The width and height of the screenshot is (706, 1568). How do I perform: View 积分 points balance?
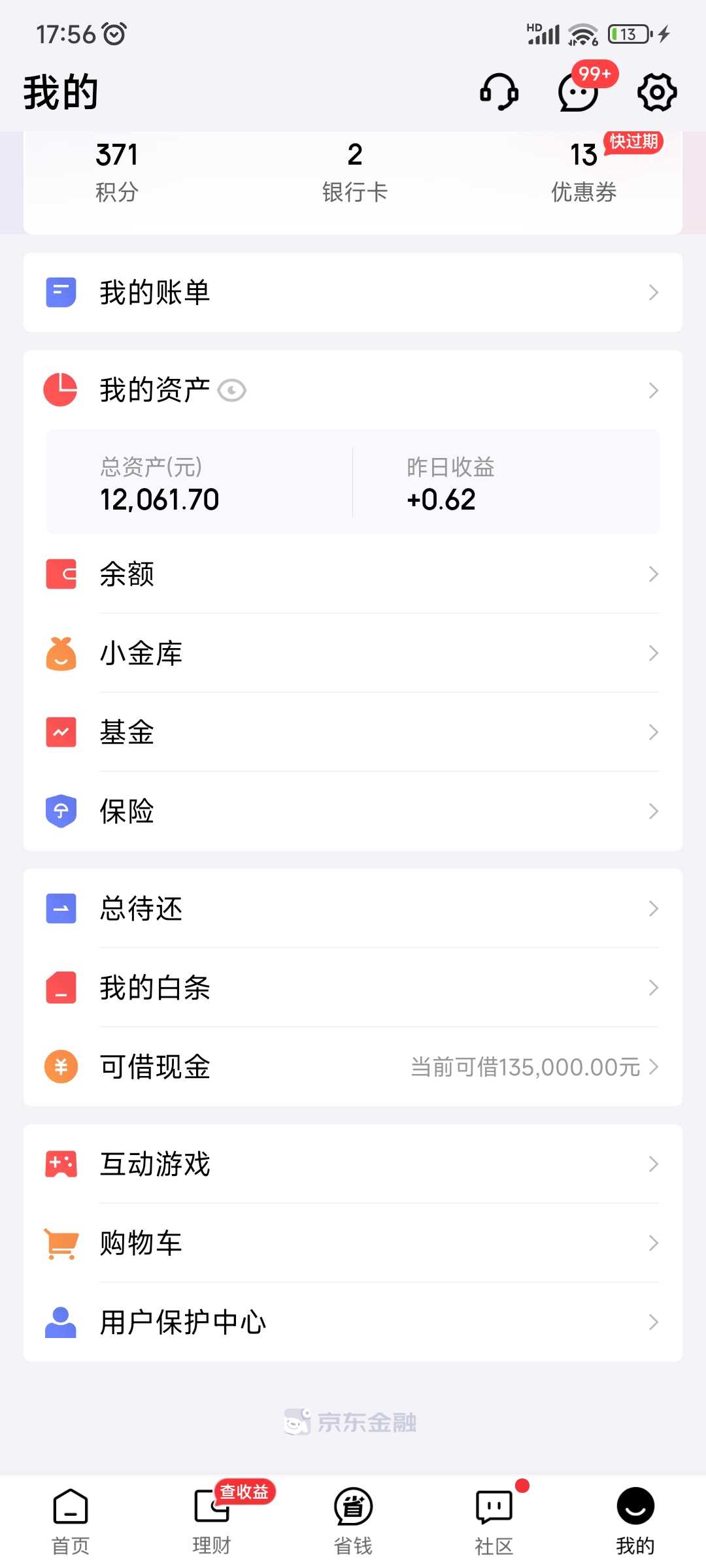[117, 172]
